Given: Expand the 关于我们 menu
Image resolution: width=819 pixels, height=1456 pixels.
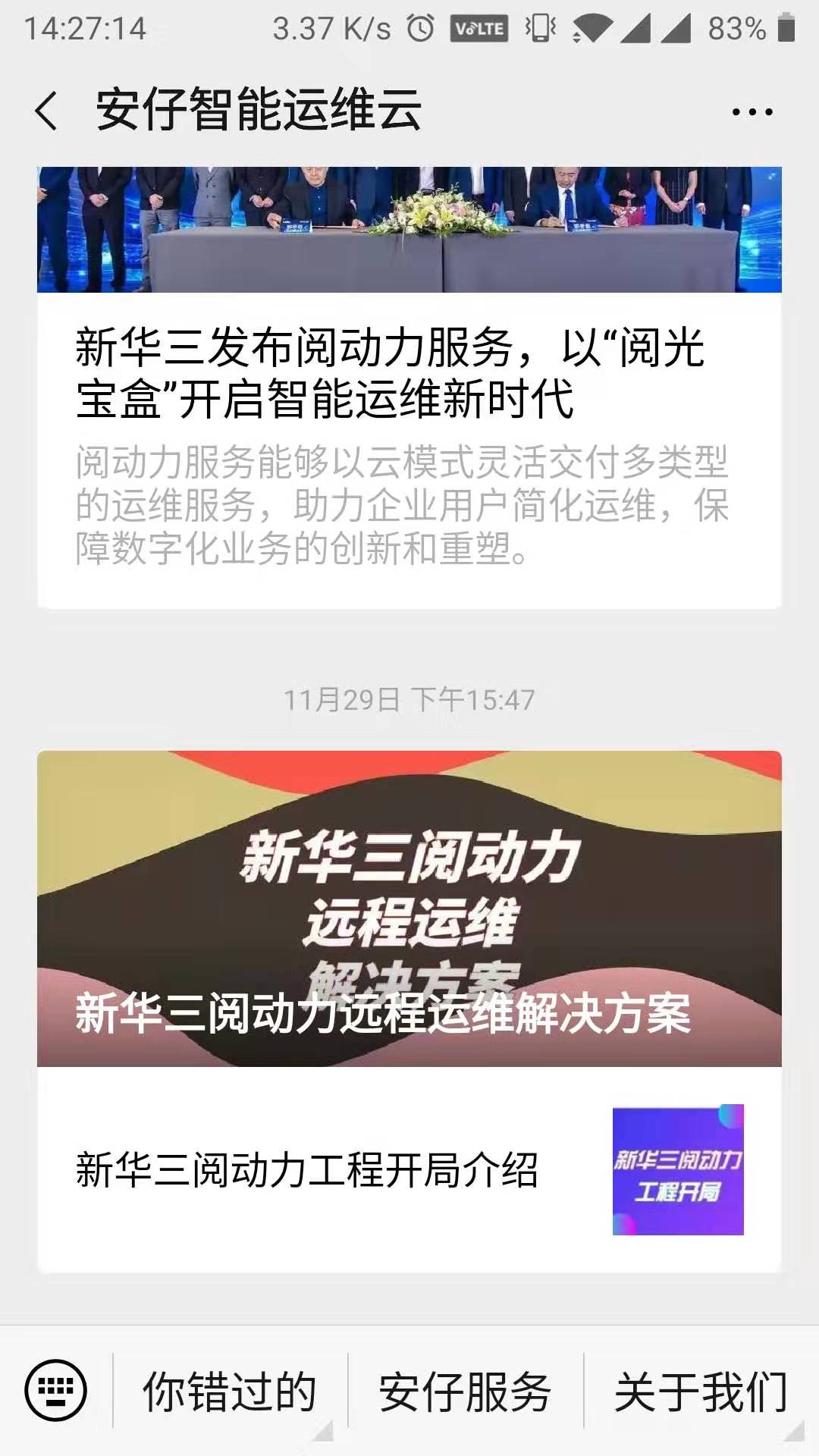Looking at the screenshot, I should click(701, 1392).
